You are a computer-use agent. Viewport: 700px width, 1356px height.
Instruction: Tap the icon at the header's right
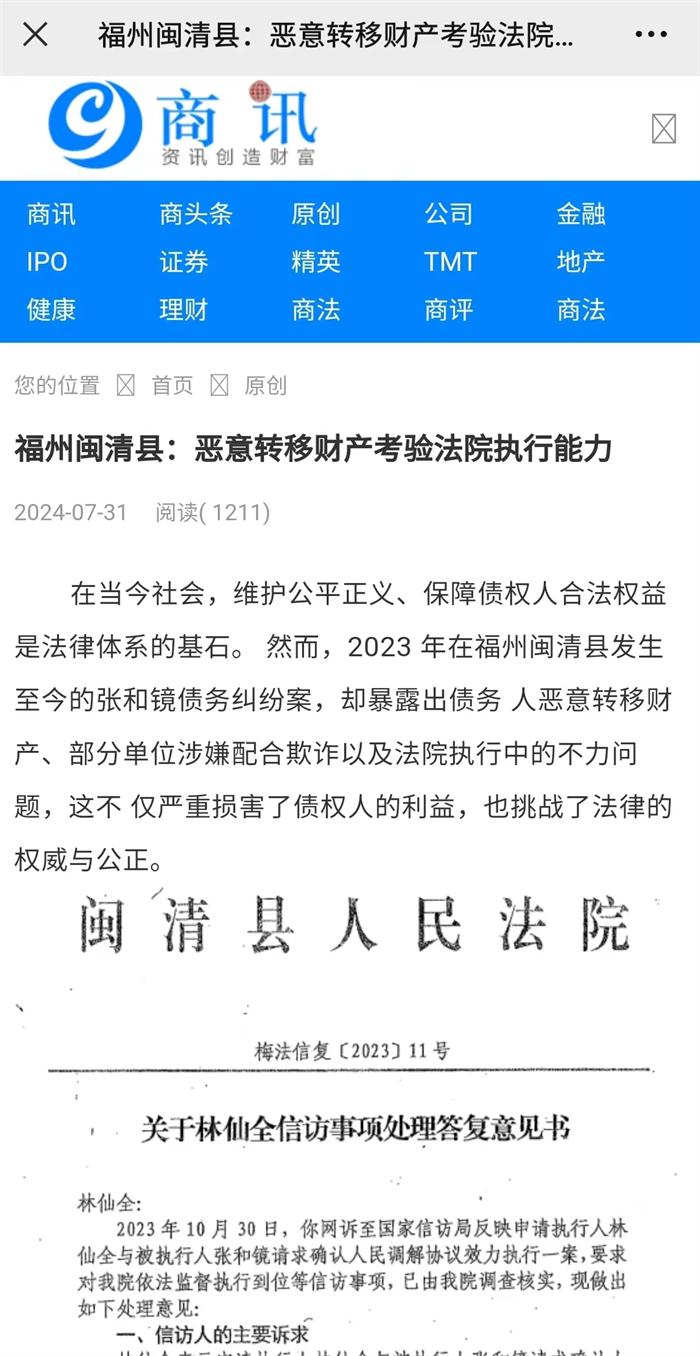(664, 129)
